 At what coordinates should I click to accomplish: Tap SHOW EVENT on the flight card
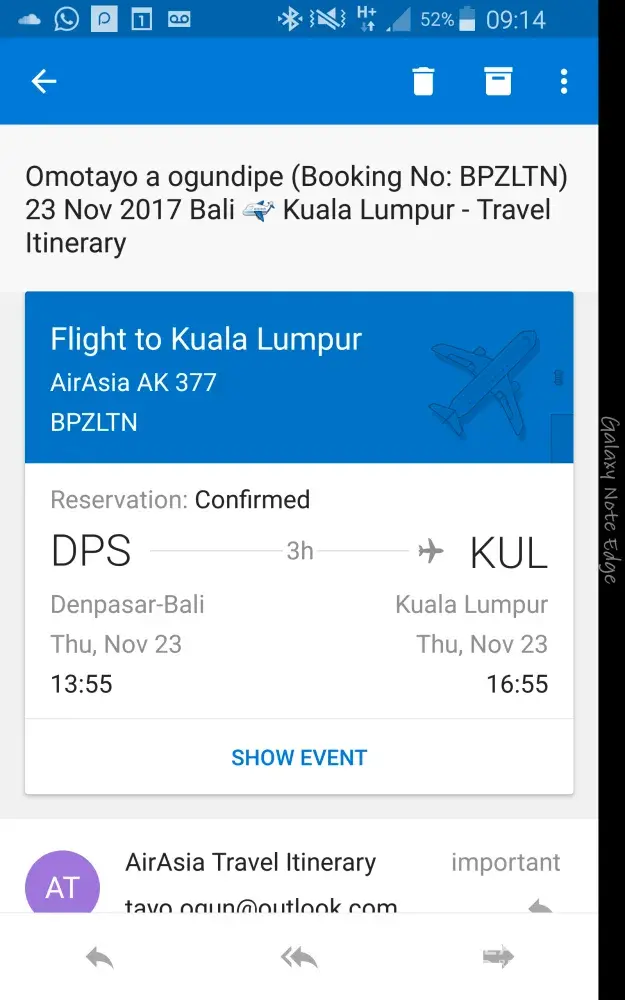299,758
